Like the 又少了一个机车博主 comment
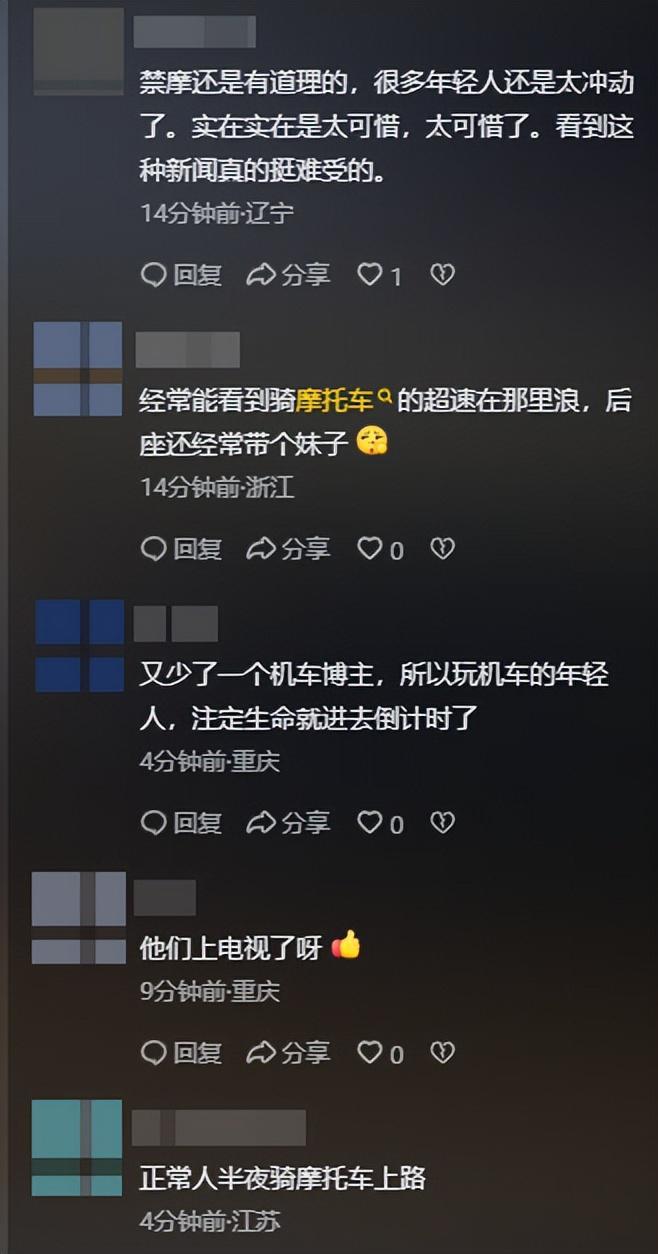This screenshot has height=1254, width=658. [371, 823]
